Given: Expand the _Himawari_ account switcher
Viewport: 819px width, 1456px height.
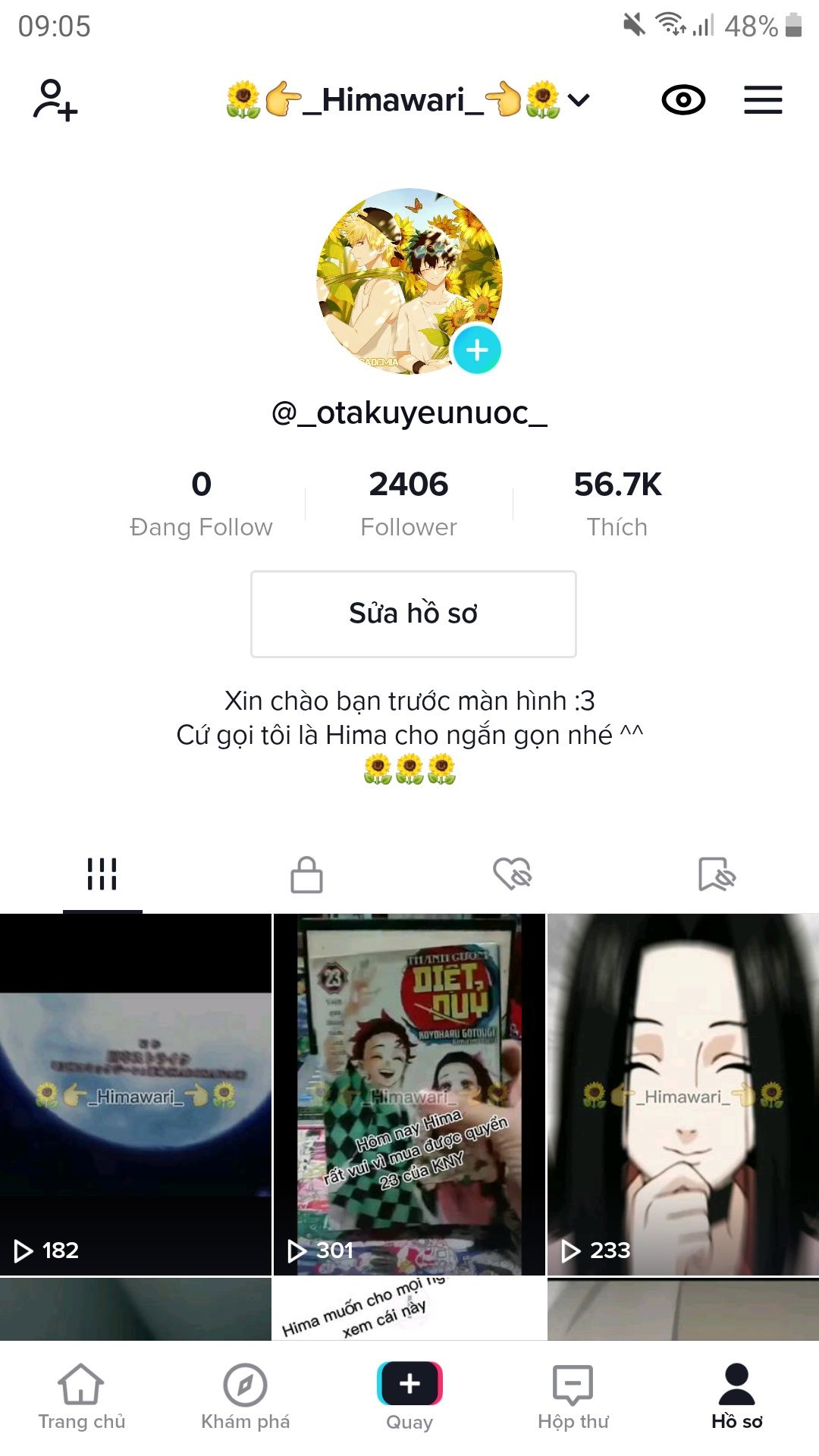Looking at the screenshot, I should [408, 100].
